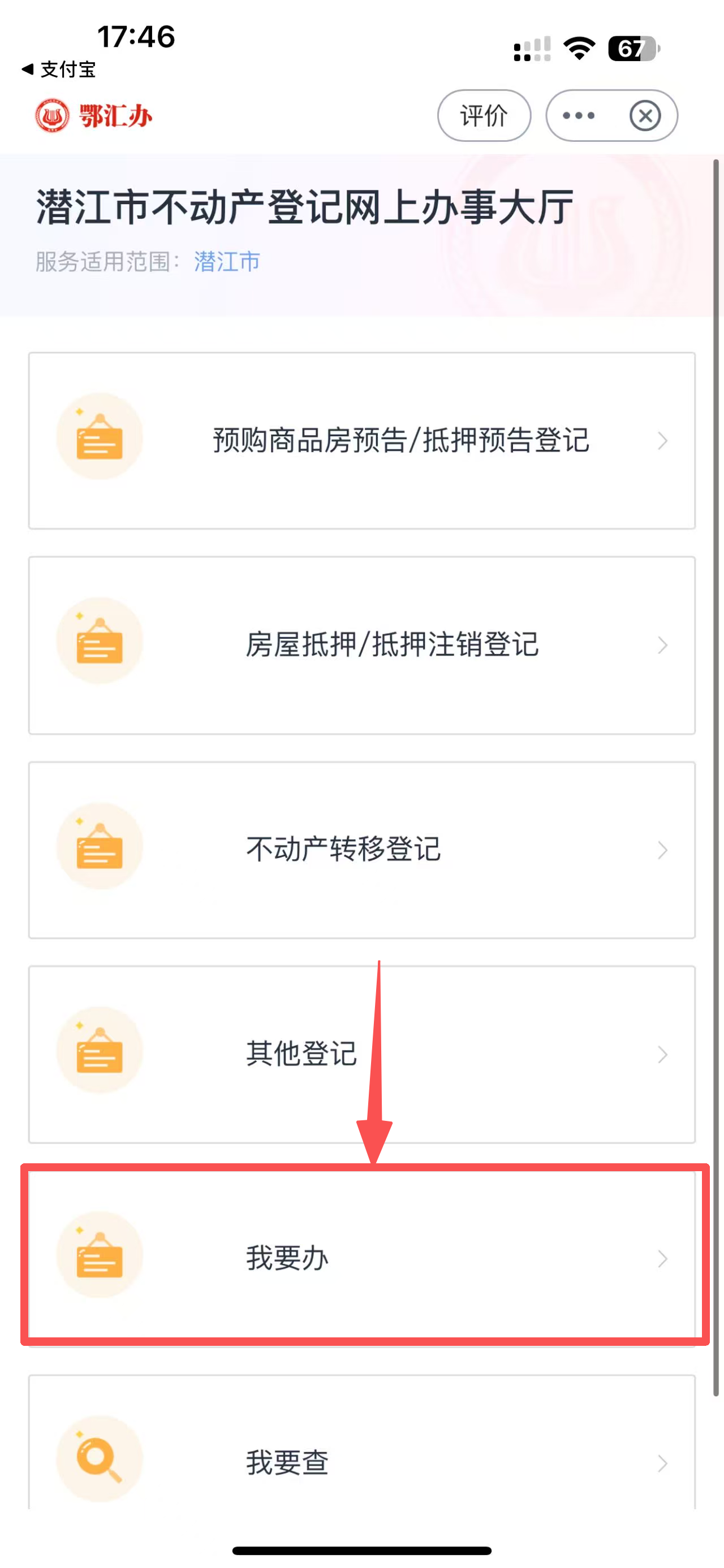This screenshot has height=1568, width=724.
Task: Open the three-dot more menu
Action: click(579, 116)
